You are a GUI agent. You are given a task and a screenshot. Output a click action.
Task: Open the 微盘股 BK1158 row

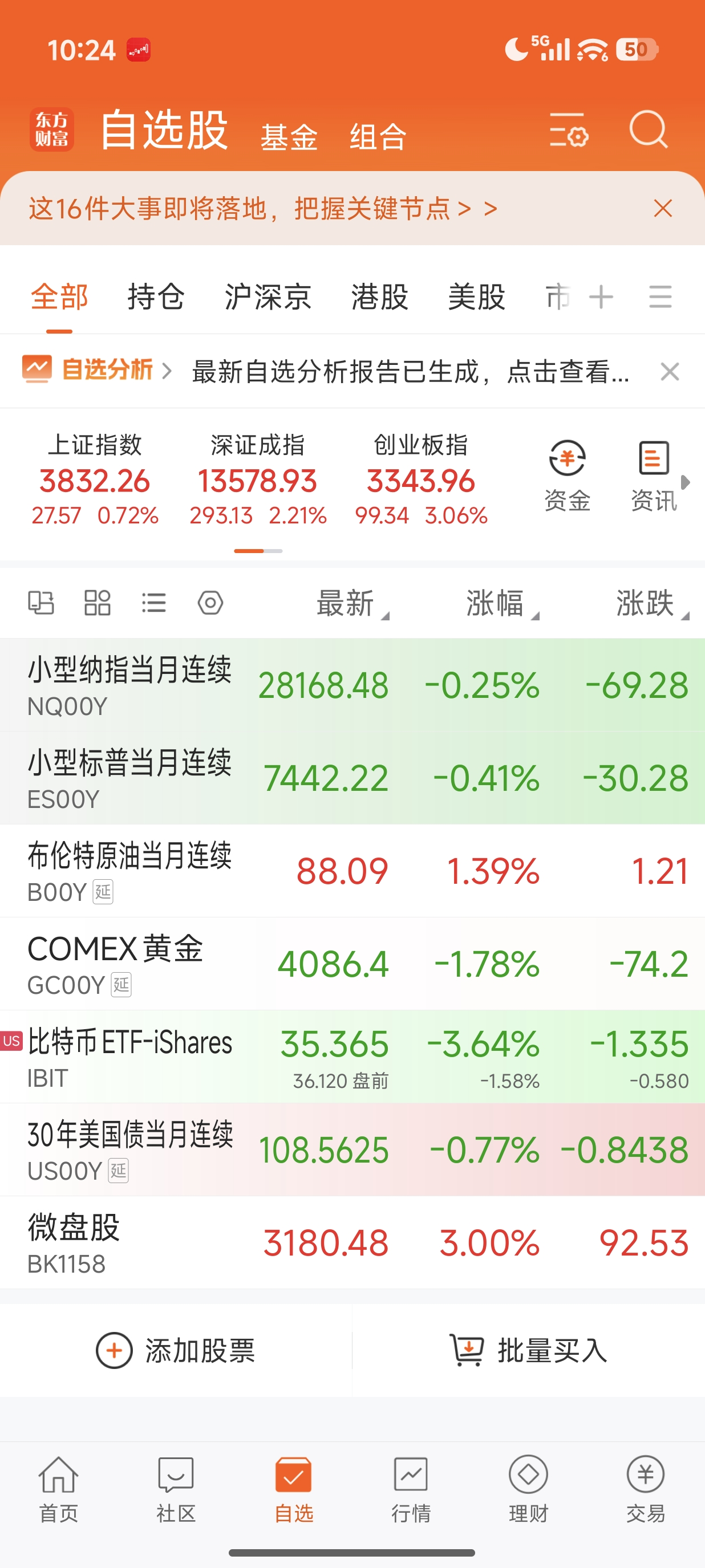click(352, 1242)
